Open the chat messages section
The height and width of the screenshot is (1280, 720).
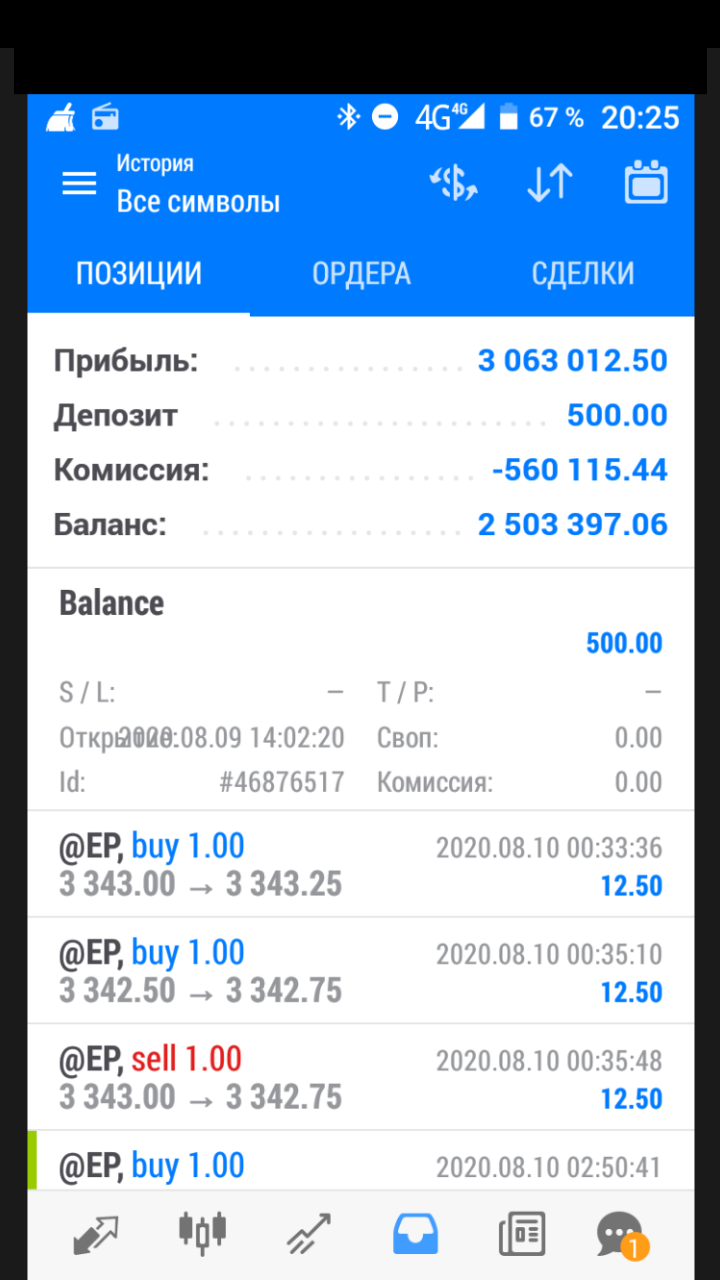click(621, 1233)
